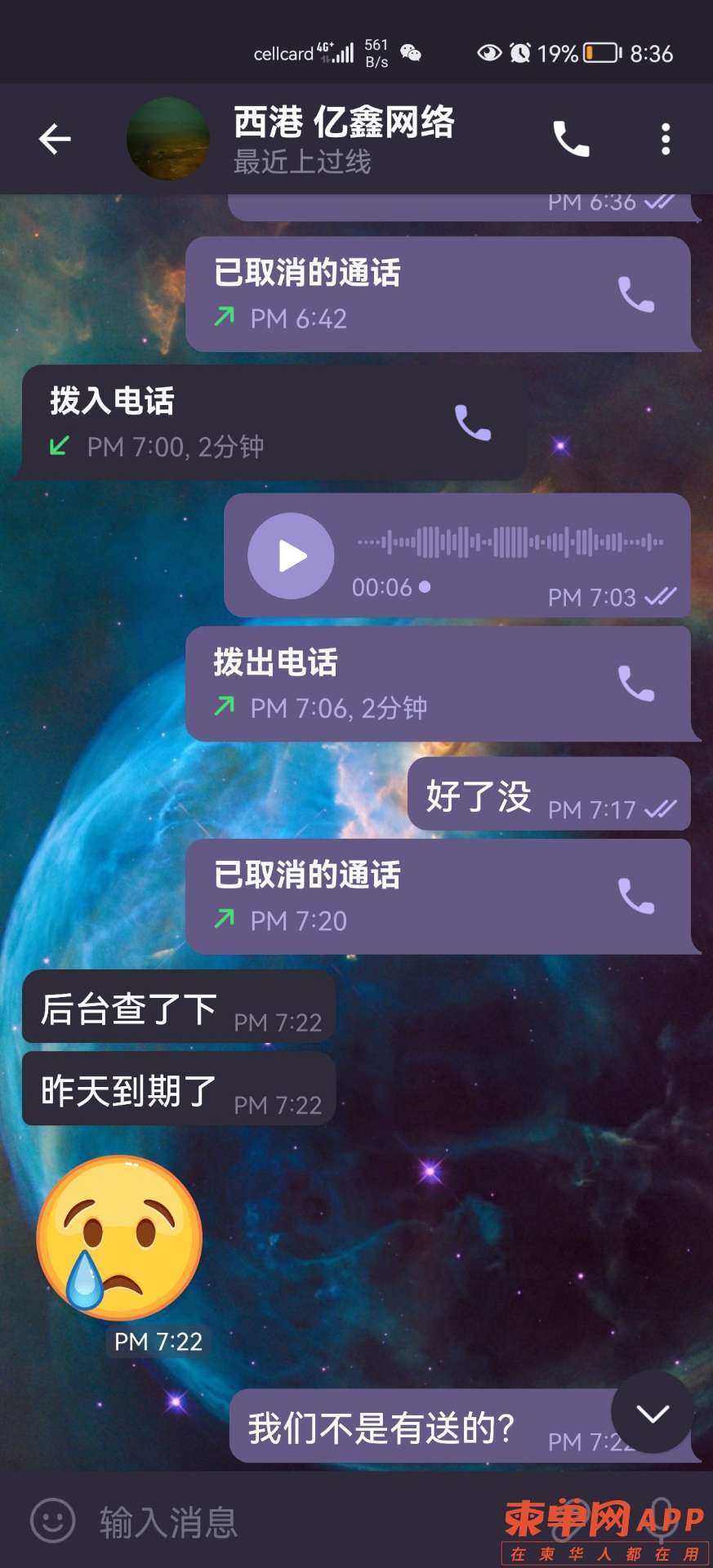The height and width of the screenshot is (1568, 713).
Task: Call back from the PM 7:00 incoming call
Action: point(472,423)
